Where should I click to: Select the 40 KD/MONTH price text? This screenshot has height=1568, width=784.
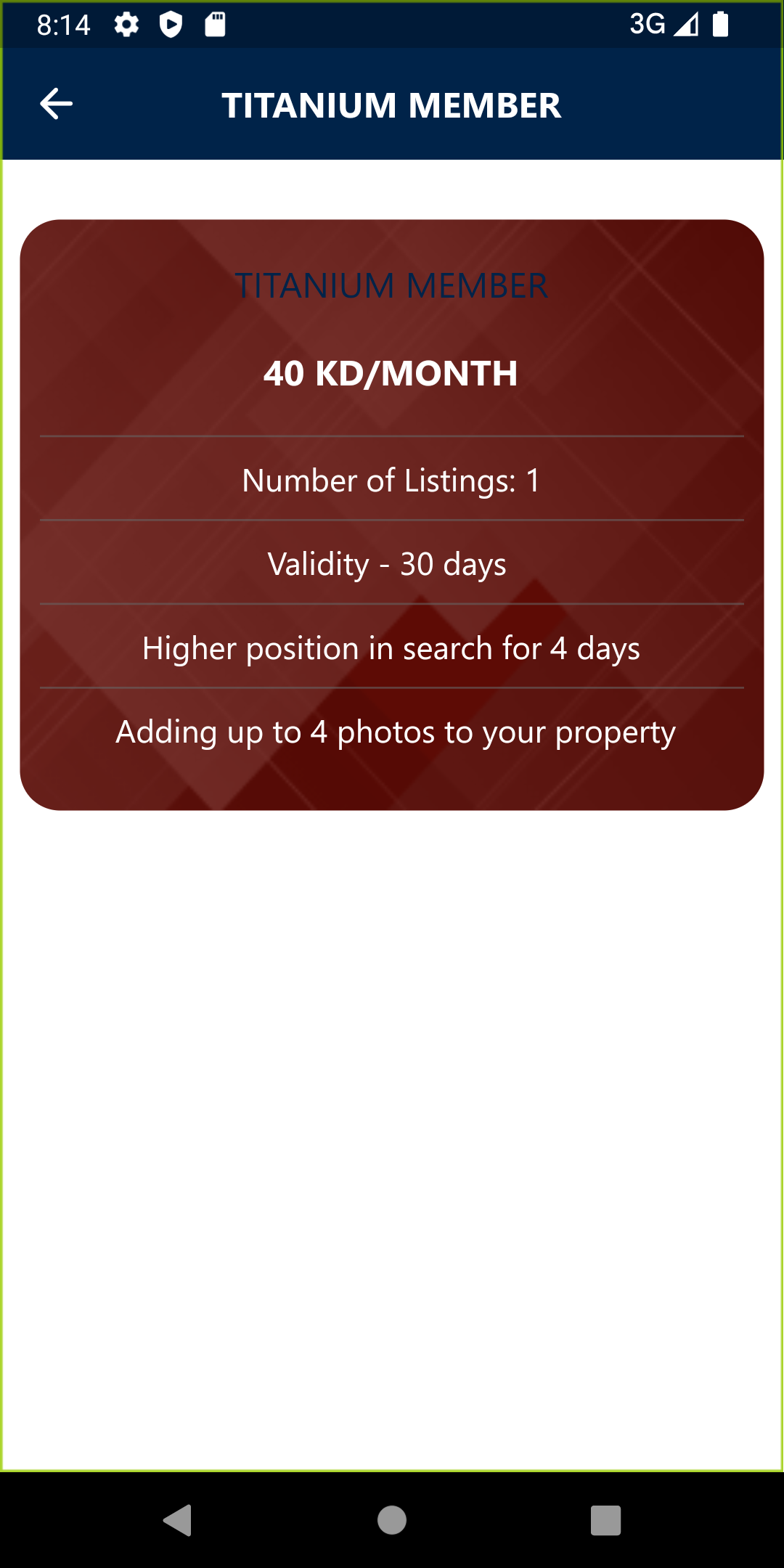390,374
